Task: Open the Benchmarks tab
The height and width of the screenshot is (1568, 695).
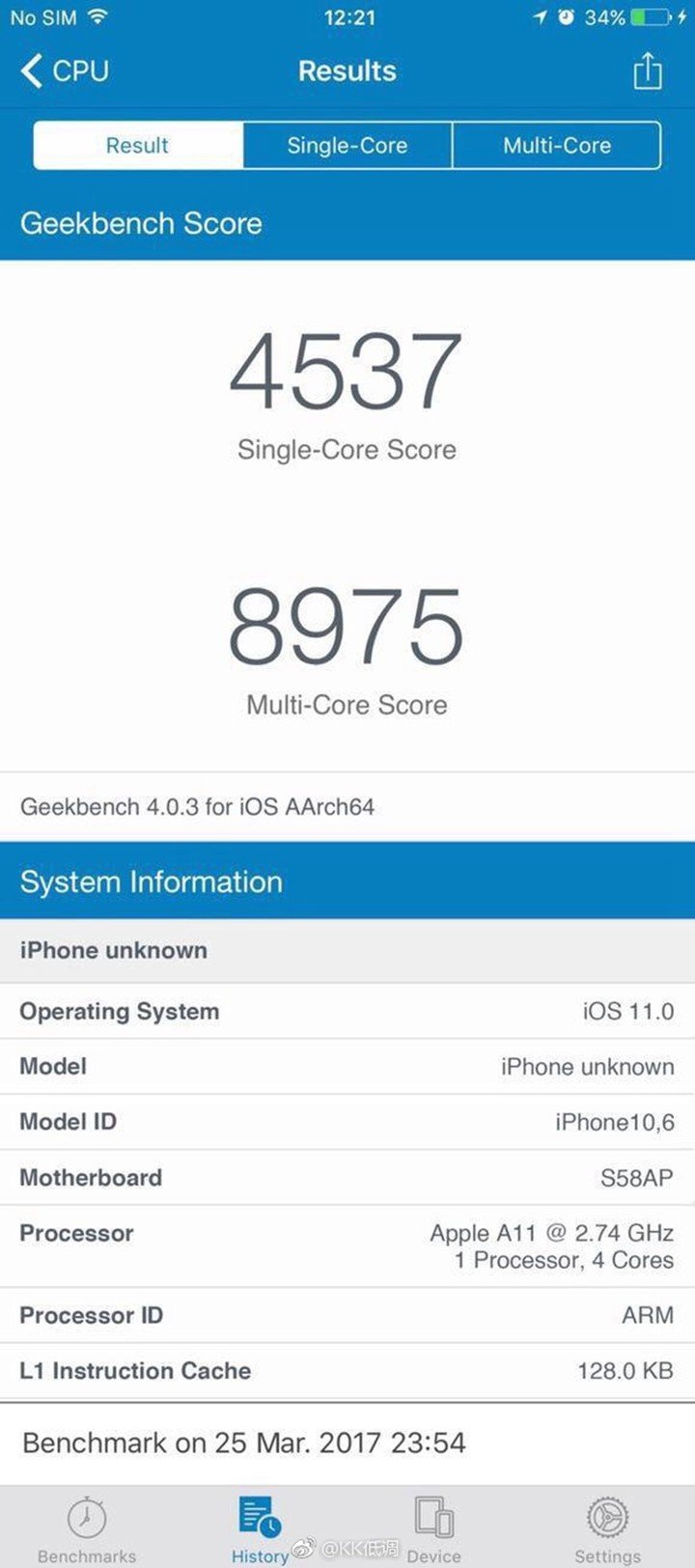Action: [87, 1529]
